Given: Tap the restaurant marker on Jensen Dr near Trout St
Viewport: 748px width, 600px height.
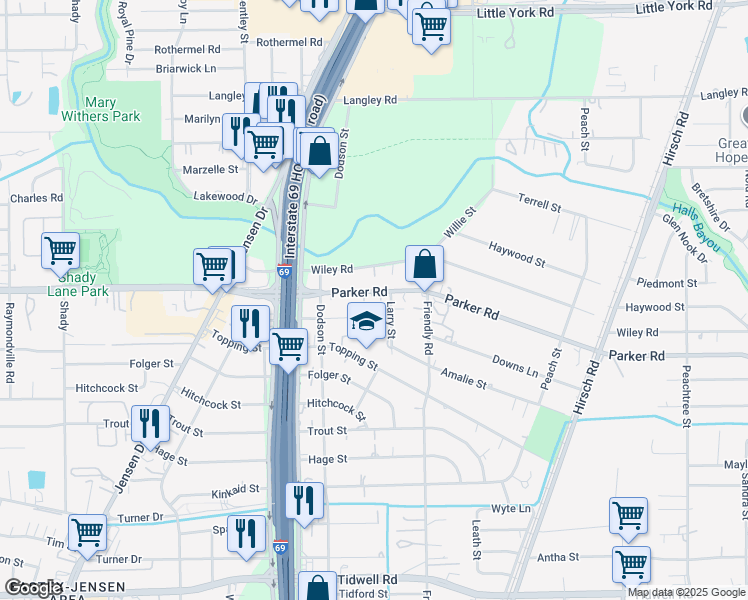Looking at the screenshot, I should pos(150,424).
